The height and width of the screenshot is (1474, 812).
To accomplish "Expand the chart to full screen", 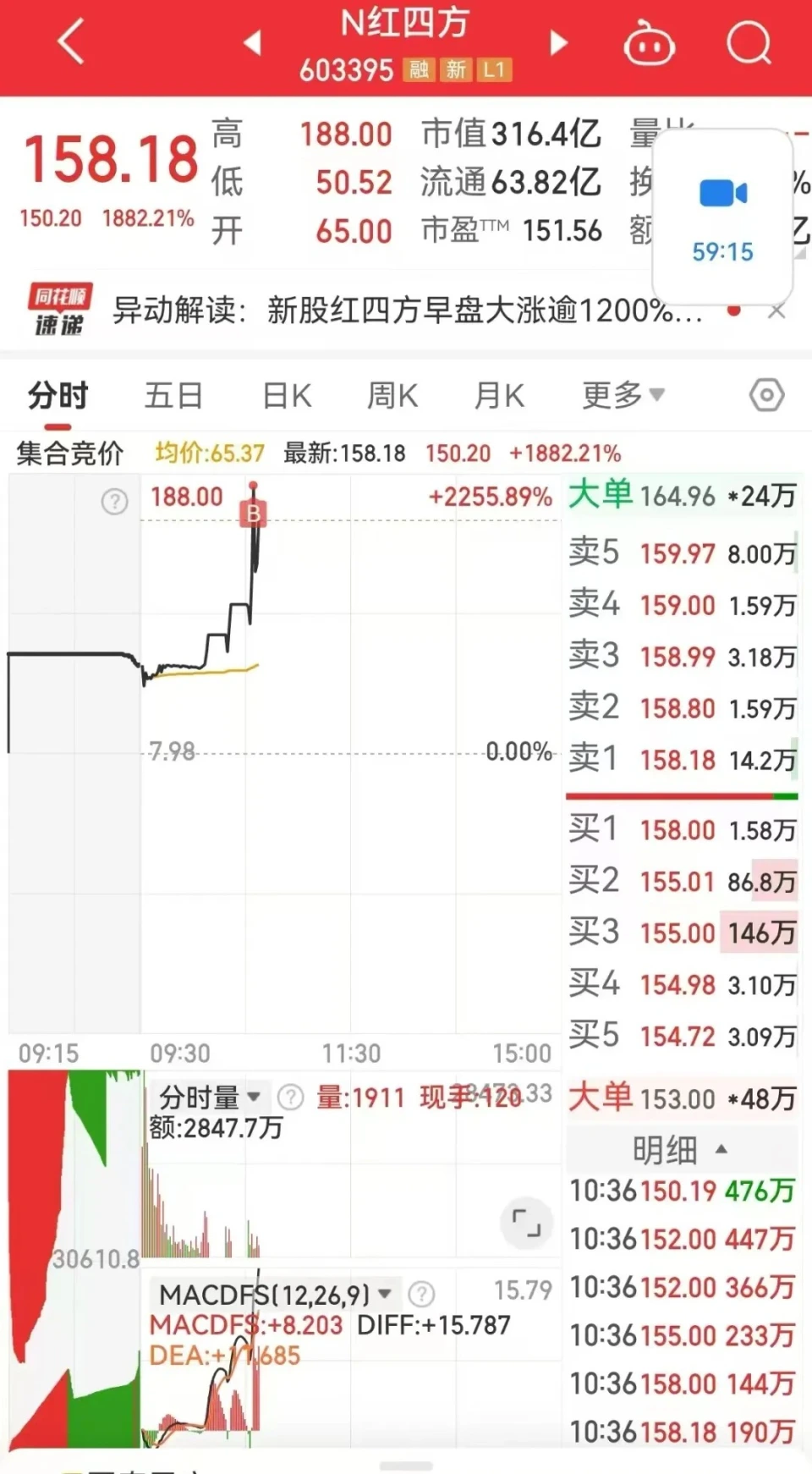I will coord(526,1223).
